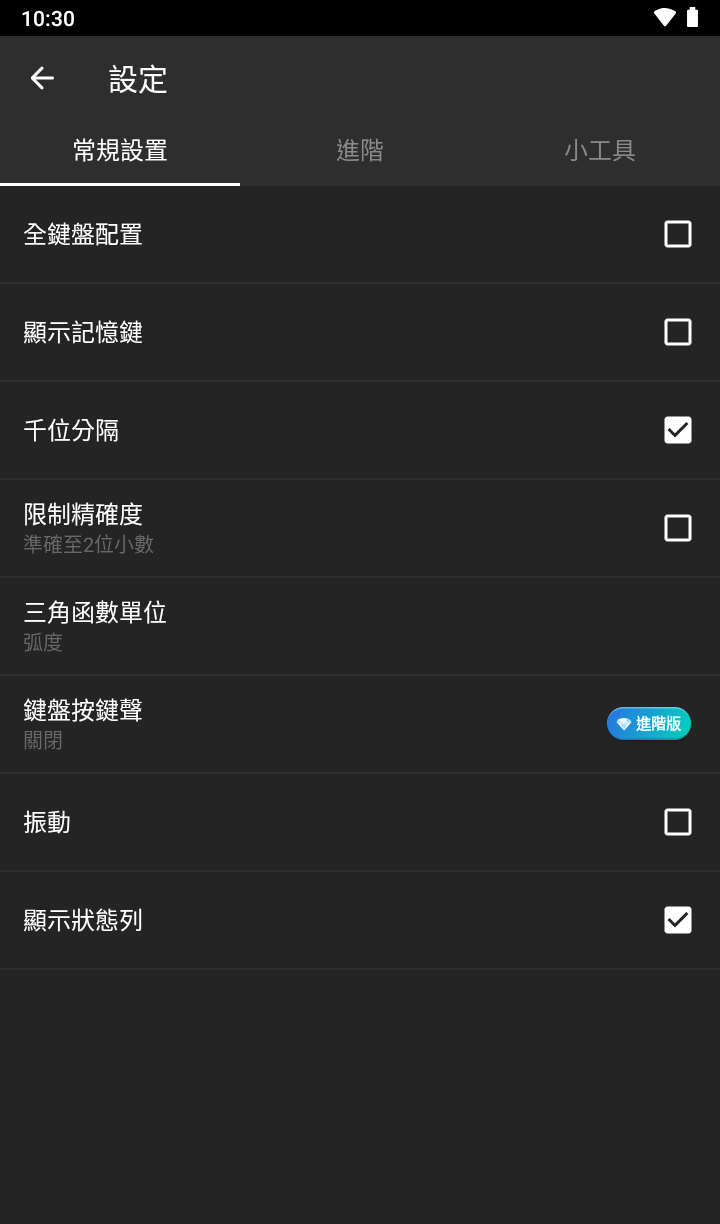Enable the 顯示記憶鍵 checkbox
The height and width of the screenshot is (1224, 720).
(677, 331)
